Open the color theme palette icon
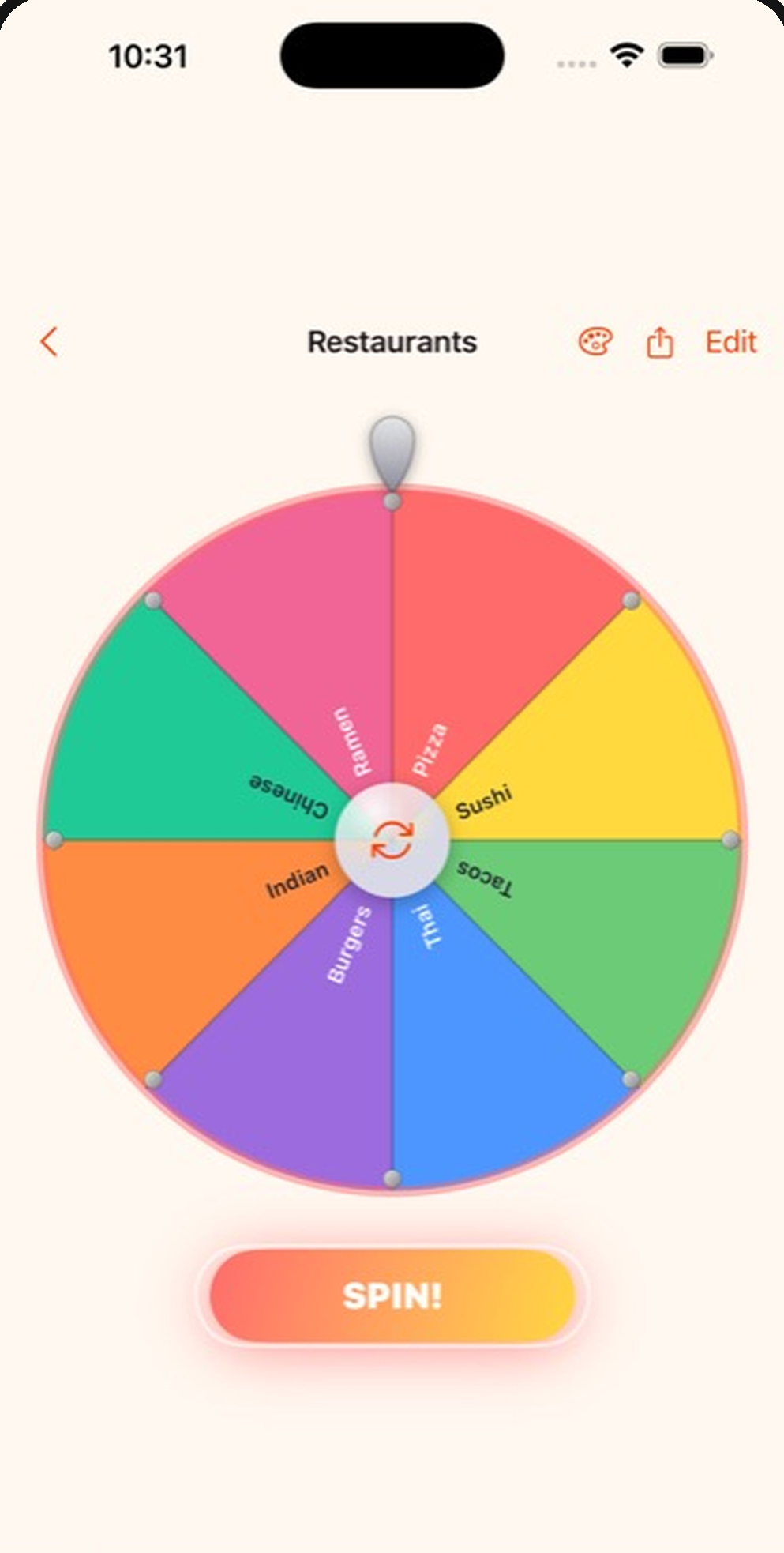The width and height of the screenshot is (784, 1553). coord(595,343)
